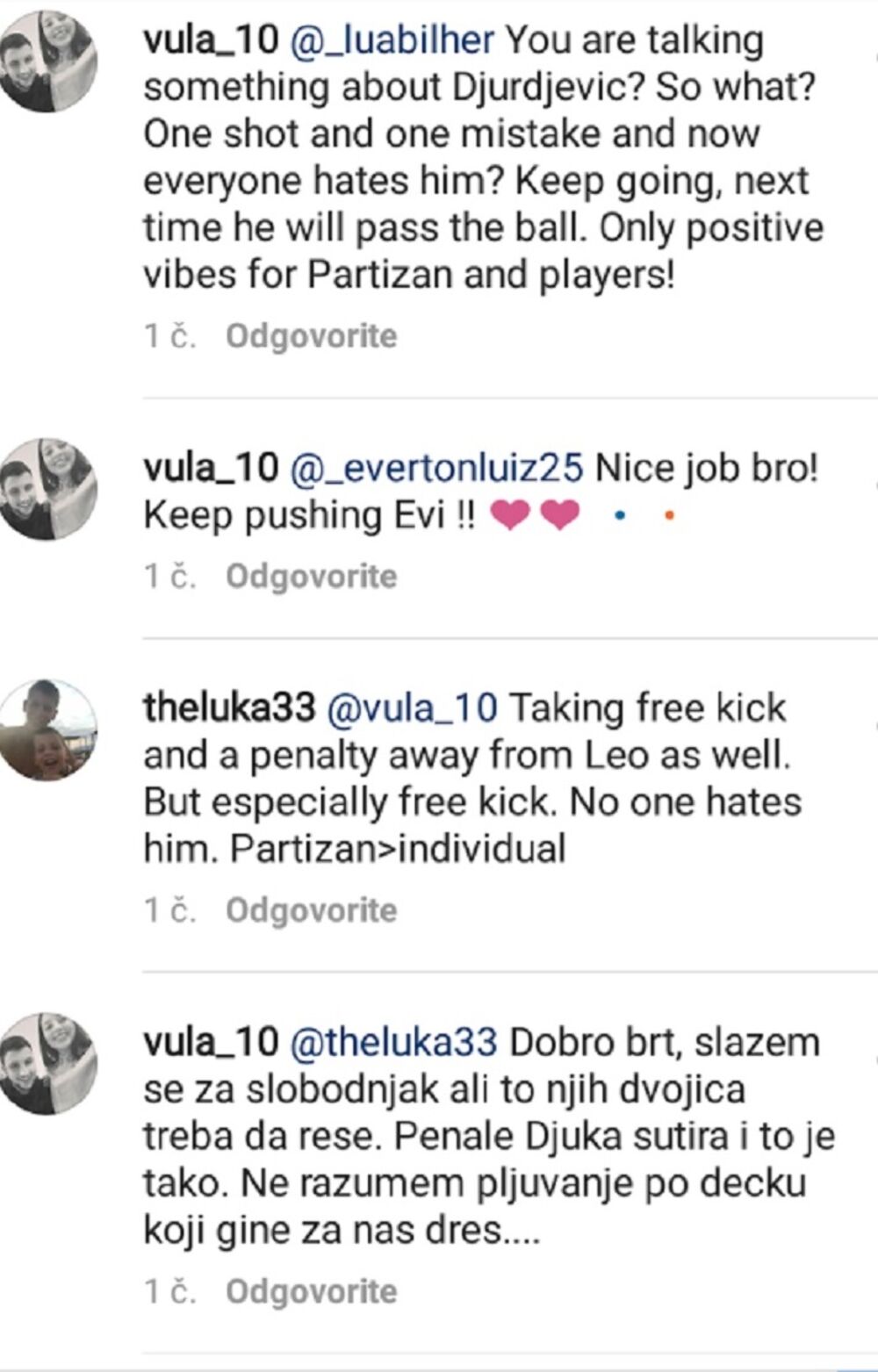Open theluka33 username on free kick comment
The width and height of the screenshot is (878, 1372).
tap(228, 708)
